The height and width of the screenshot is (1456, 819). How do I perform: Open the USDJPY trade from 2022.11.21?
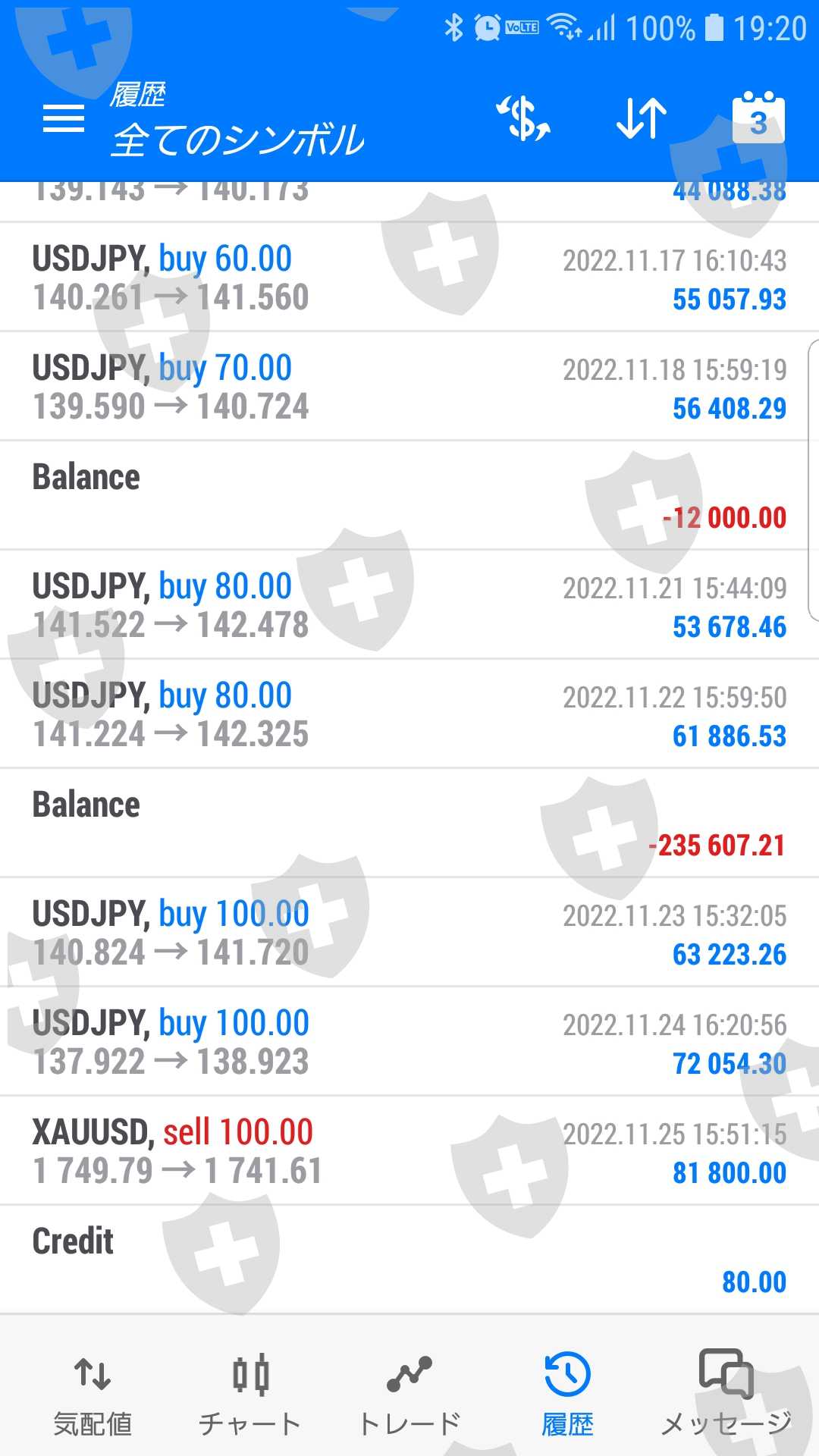[409, 605]
